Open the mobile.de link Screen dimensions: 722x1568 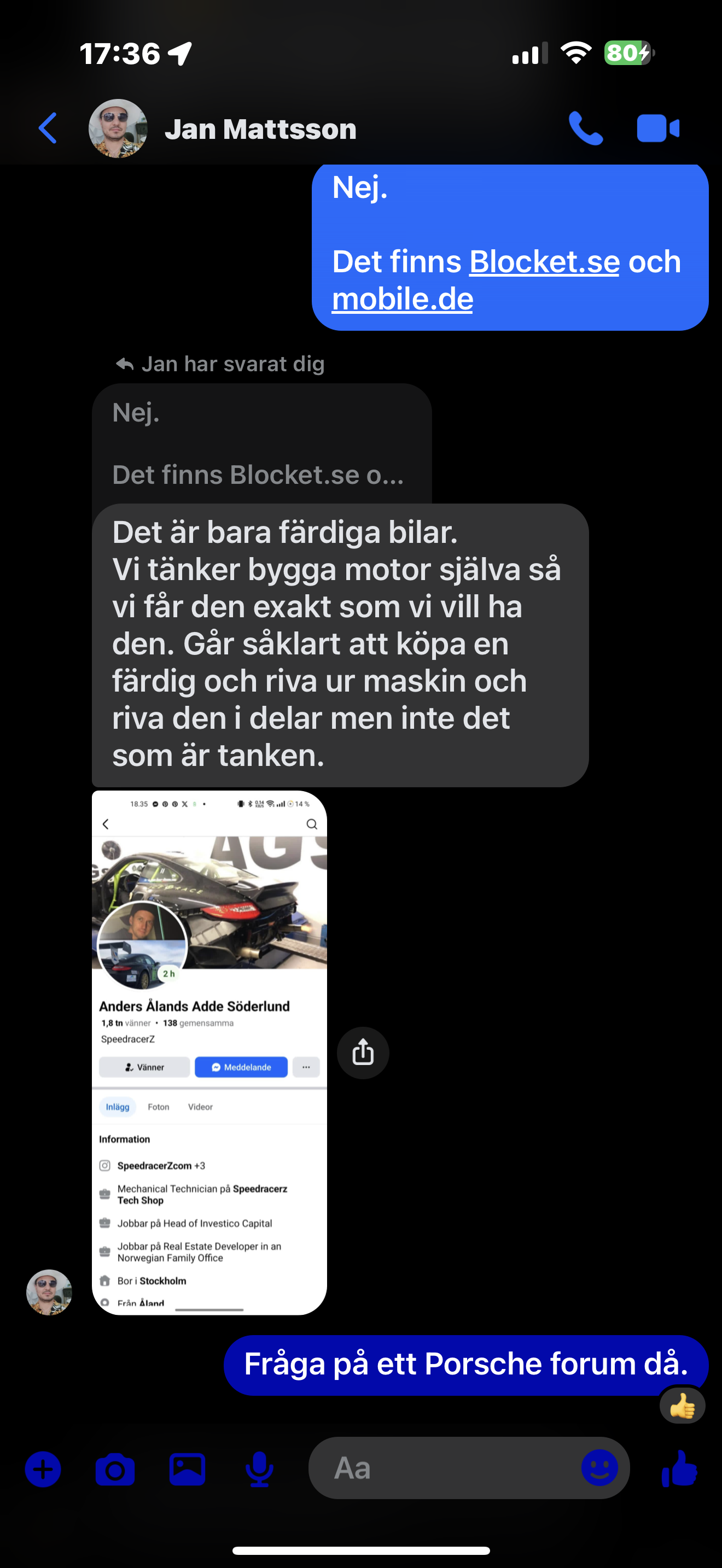403,299
